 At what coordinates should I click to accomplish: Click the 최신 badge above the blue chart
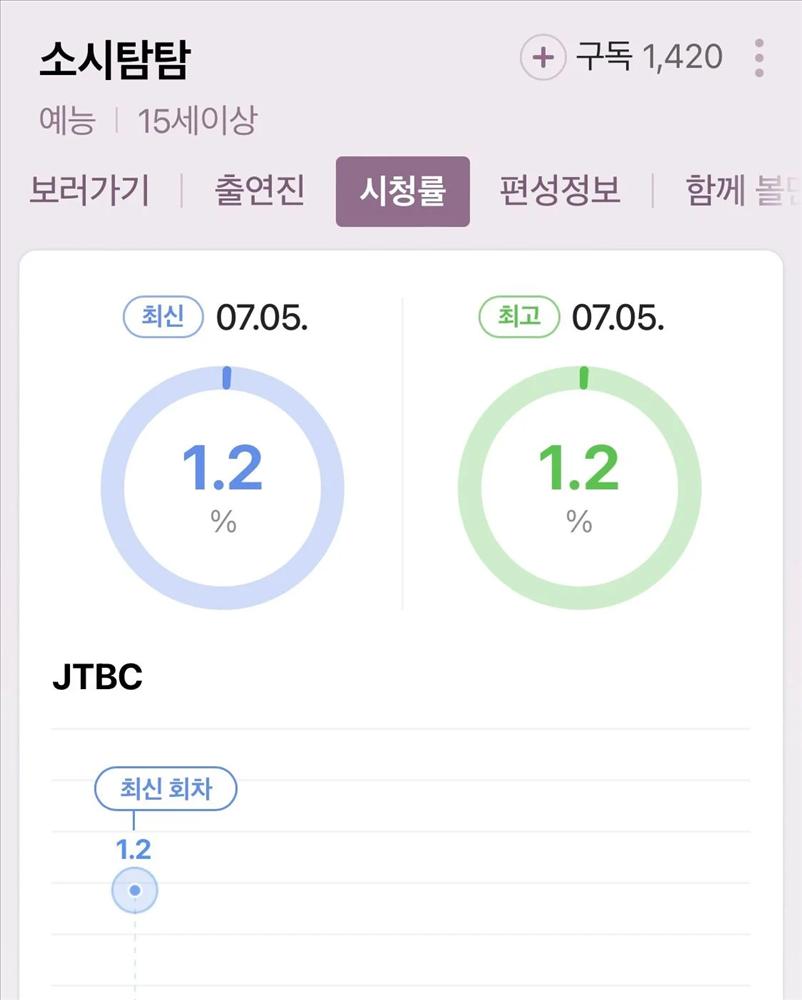(x=161, y=316)
